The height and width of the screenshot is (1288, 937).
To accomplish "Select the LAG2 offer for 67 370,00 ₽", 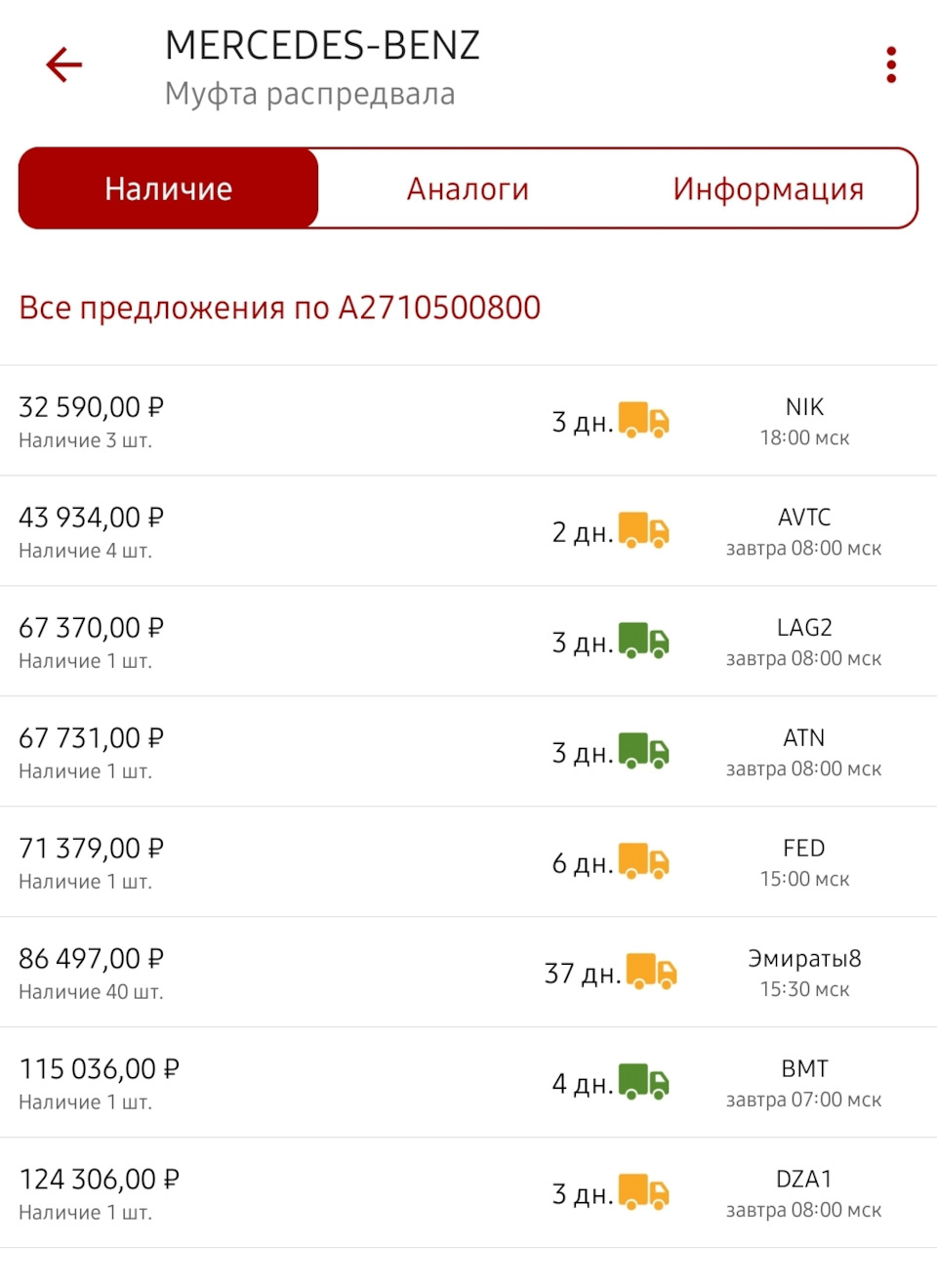I will coord(468,643).
